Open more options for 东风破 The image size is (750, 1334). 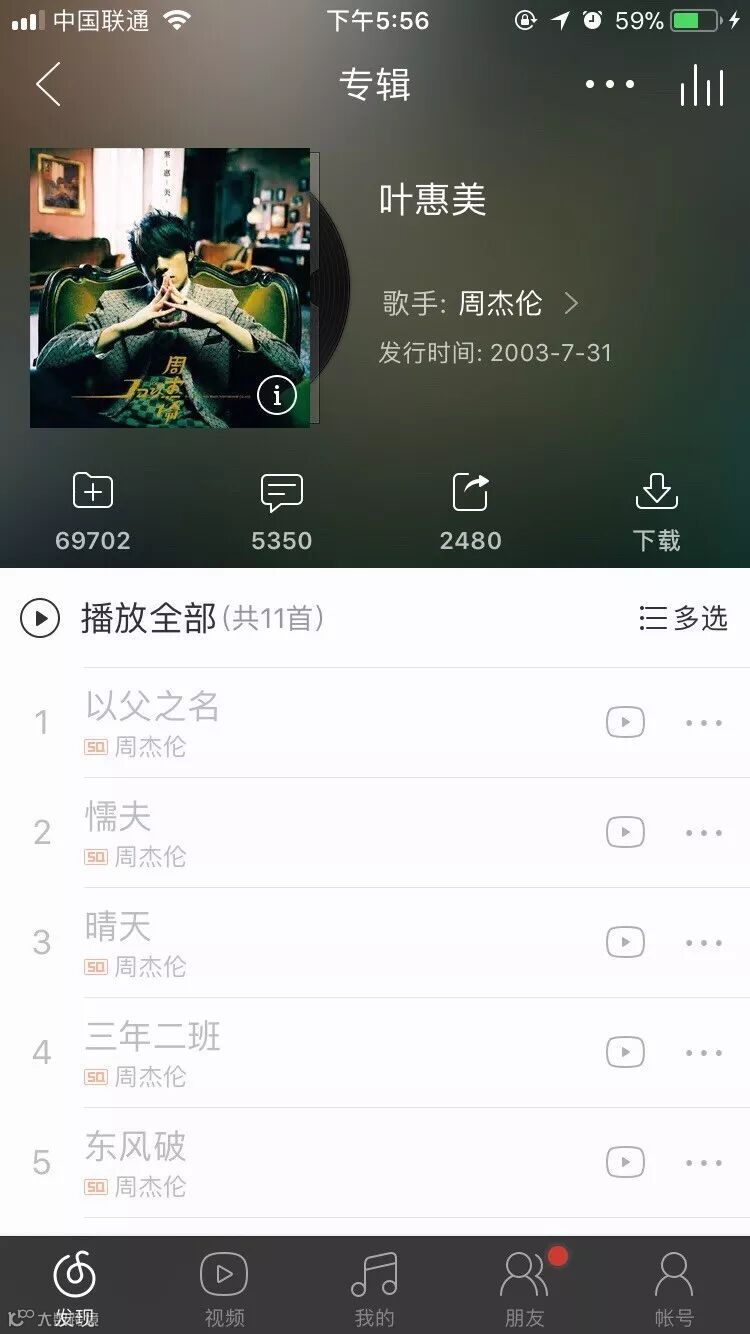(x=704, y=1163)
